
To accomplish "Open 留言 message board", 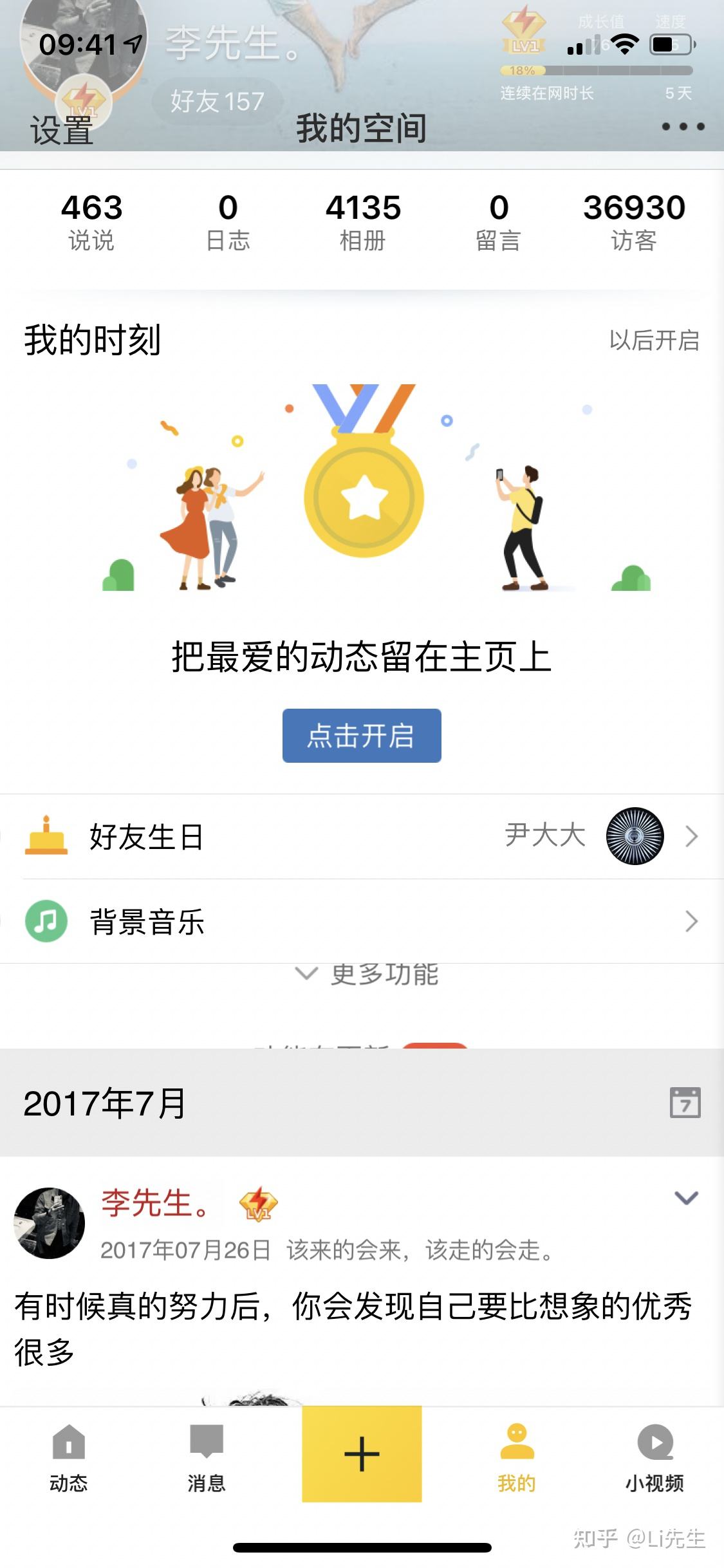I will pyautogui.click(x=498, y=221).
